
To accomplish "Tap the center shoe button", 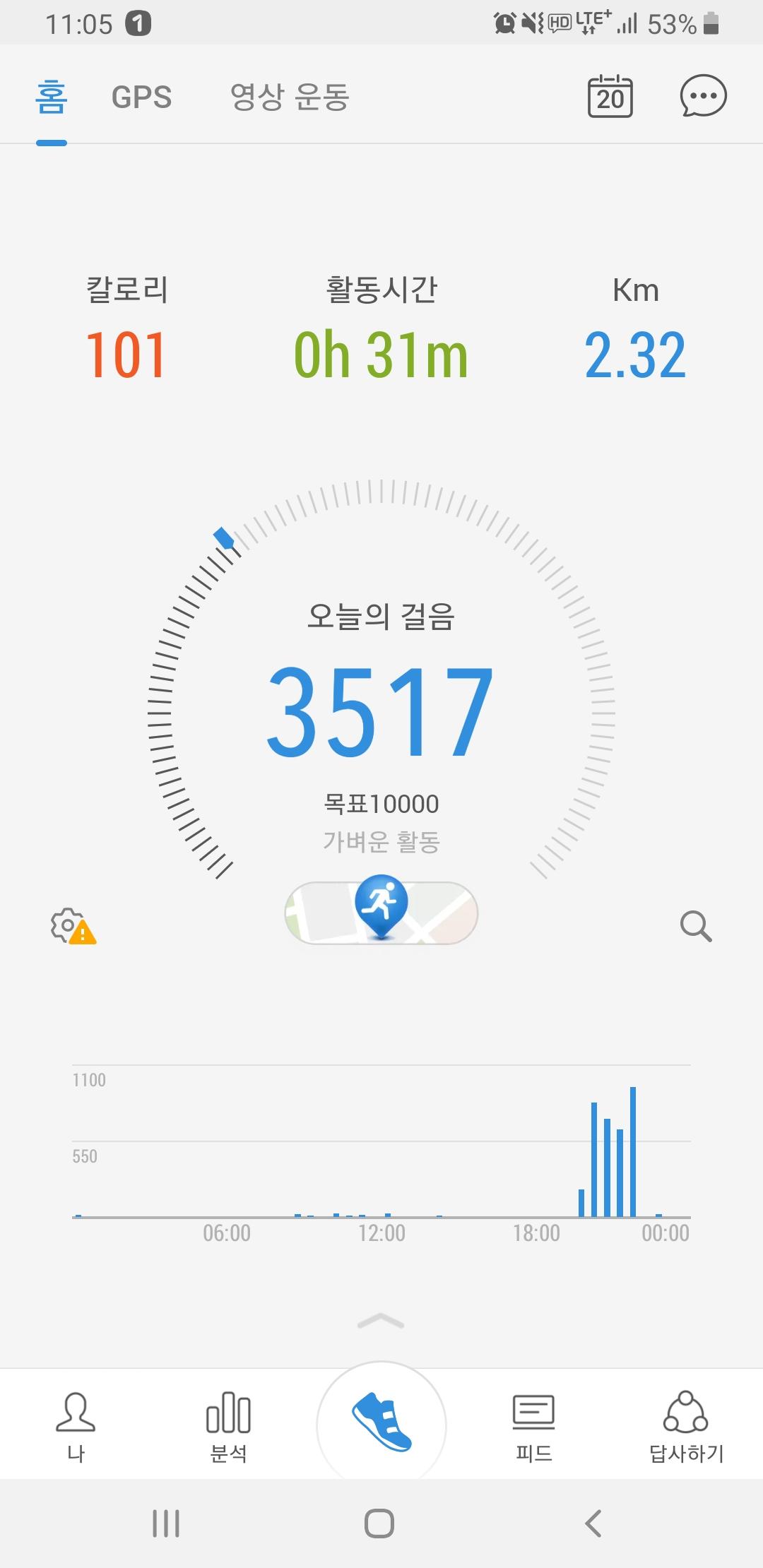I will pyautogui.click(x=381, y=1423).
